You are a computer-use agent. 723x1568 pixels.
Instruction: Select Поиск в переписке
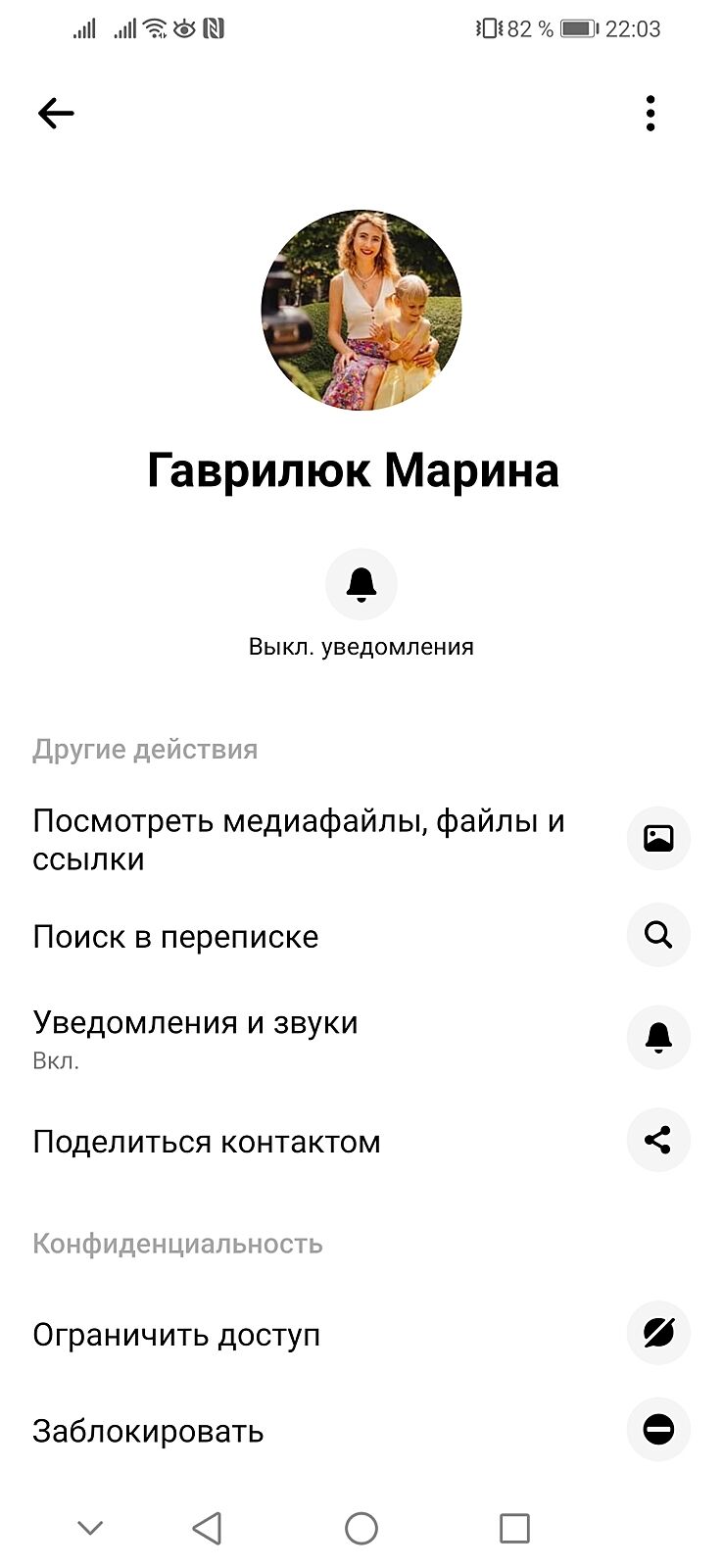176,937
